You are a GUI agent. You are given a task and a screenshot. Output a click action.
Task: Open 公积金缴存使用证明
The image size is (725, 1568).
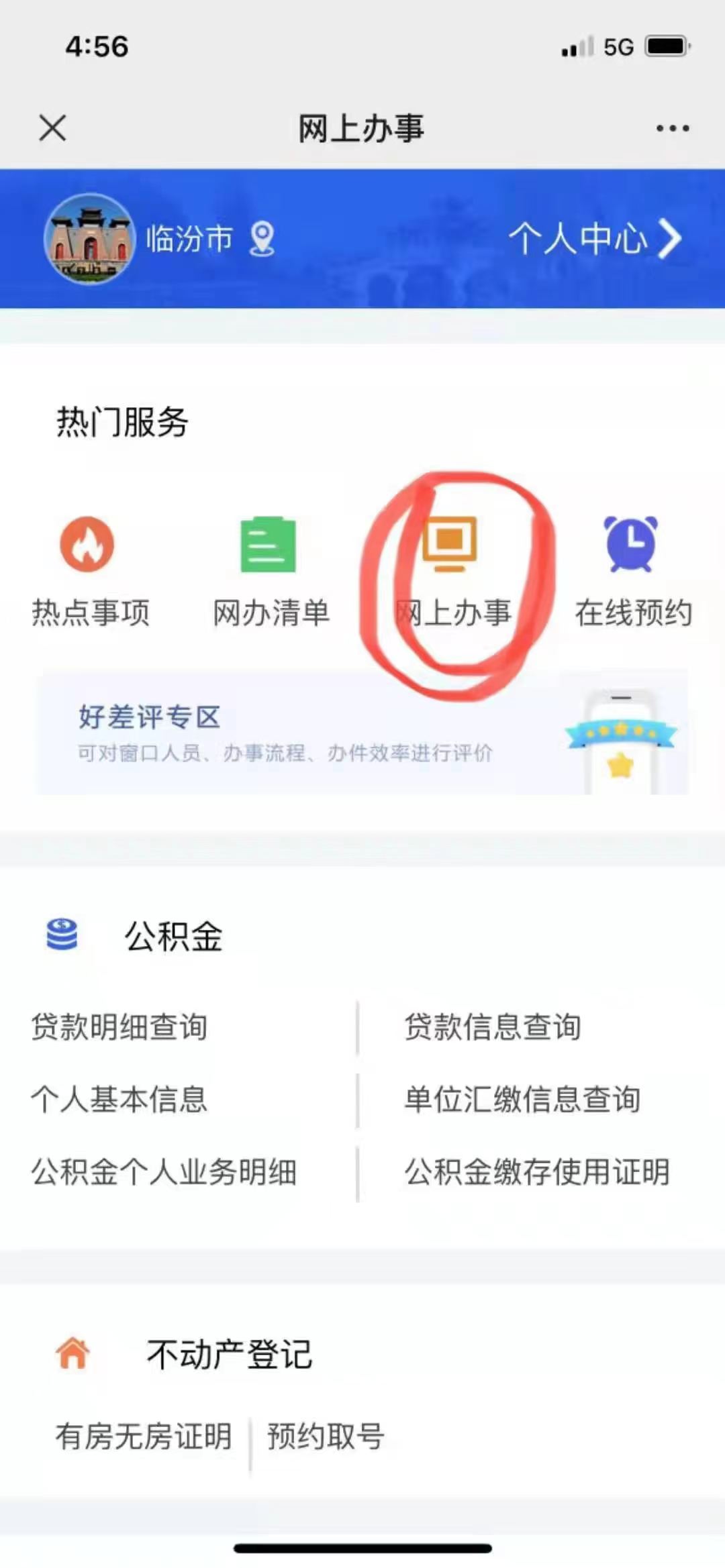(x=537, y=1172)
